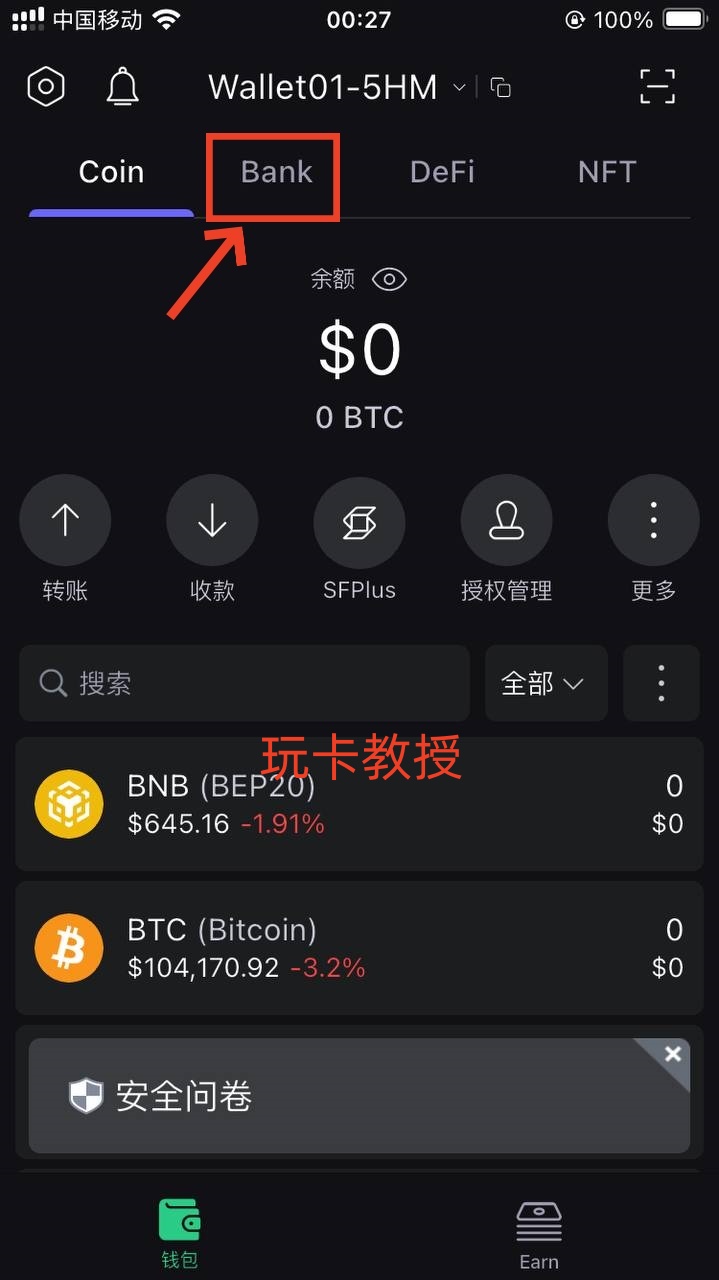The height and width of the screenshot is (1280, 719).
Task: Open 授权管理 authorization management
Action: coord(506,521)
